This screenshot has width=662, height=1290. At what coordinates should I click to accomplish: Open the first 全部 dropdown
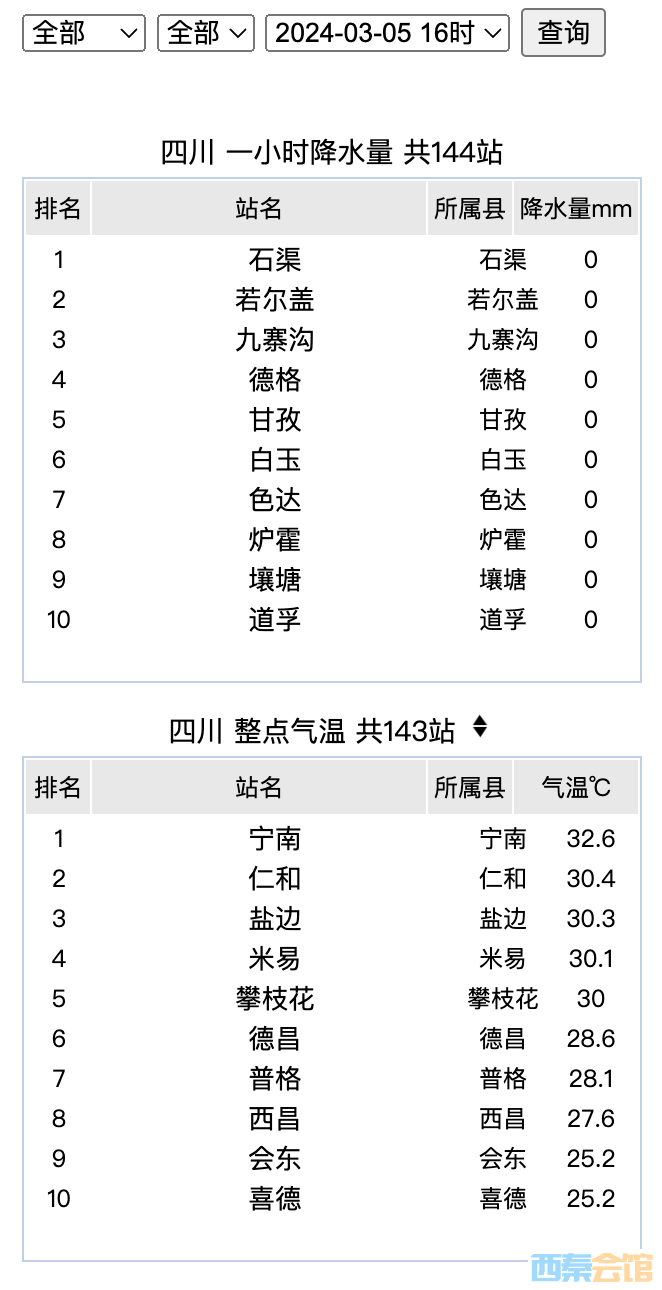click(x=84, y=33)
